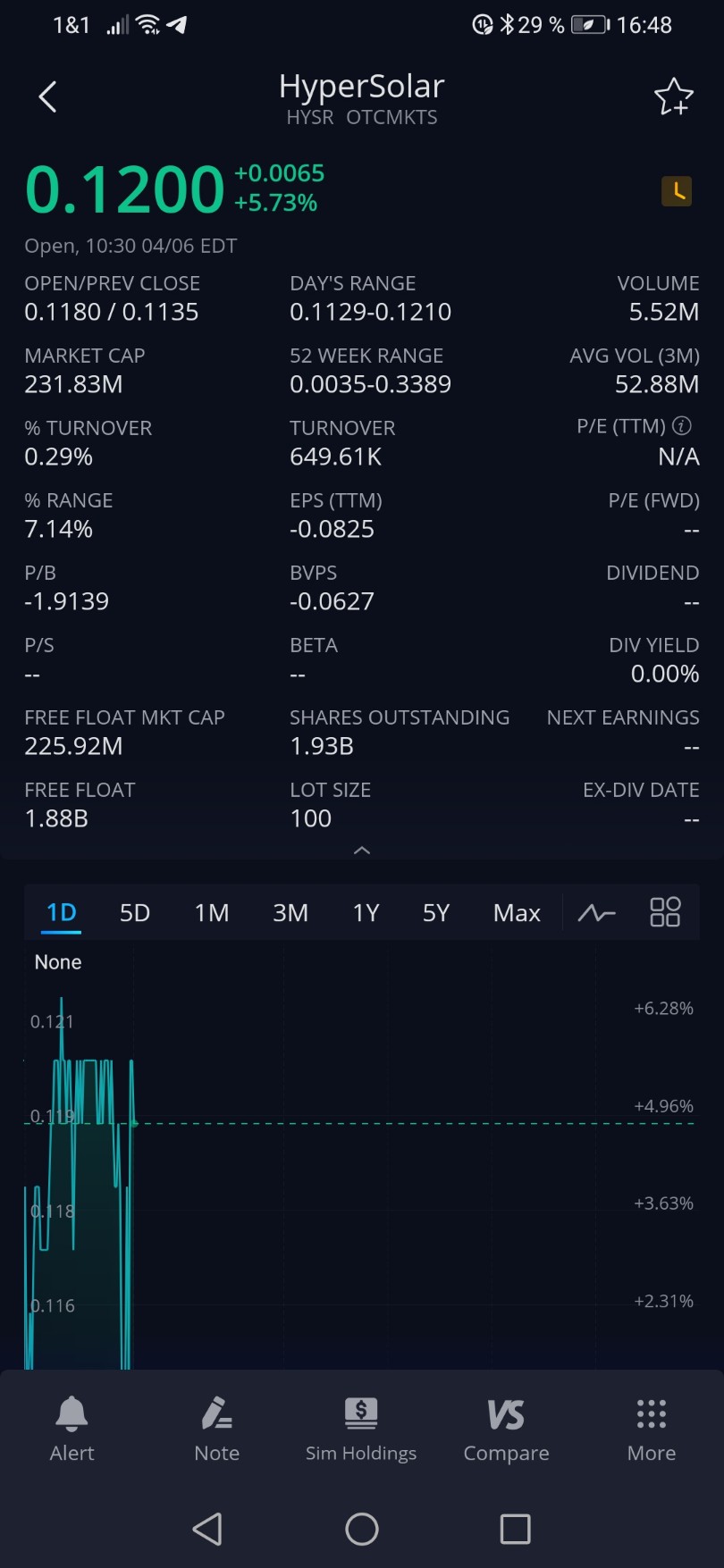The height and width of the screenshot is (1568, 724).
Task: Open the chart grid layout options
Action: [665, 913]
